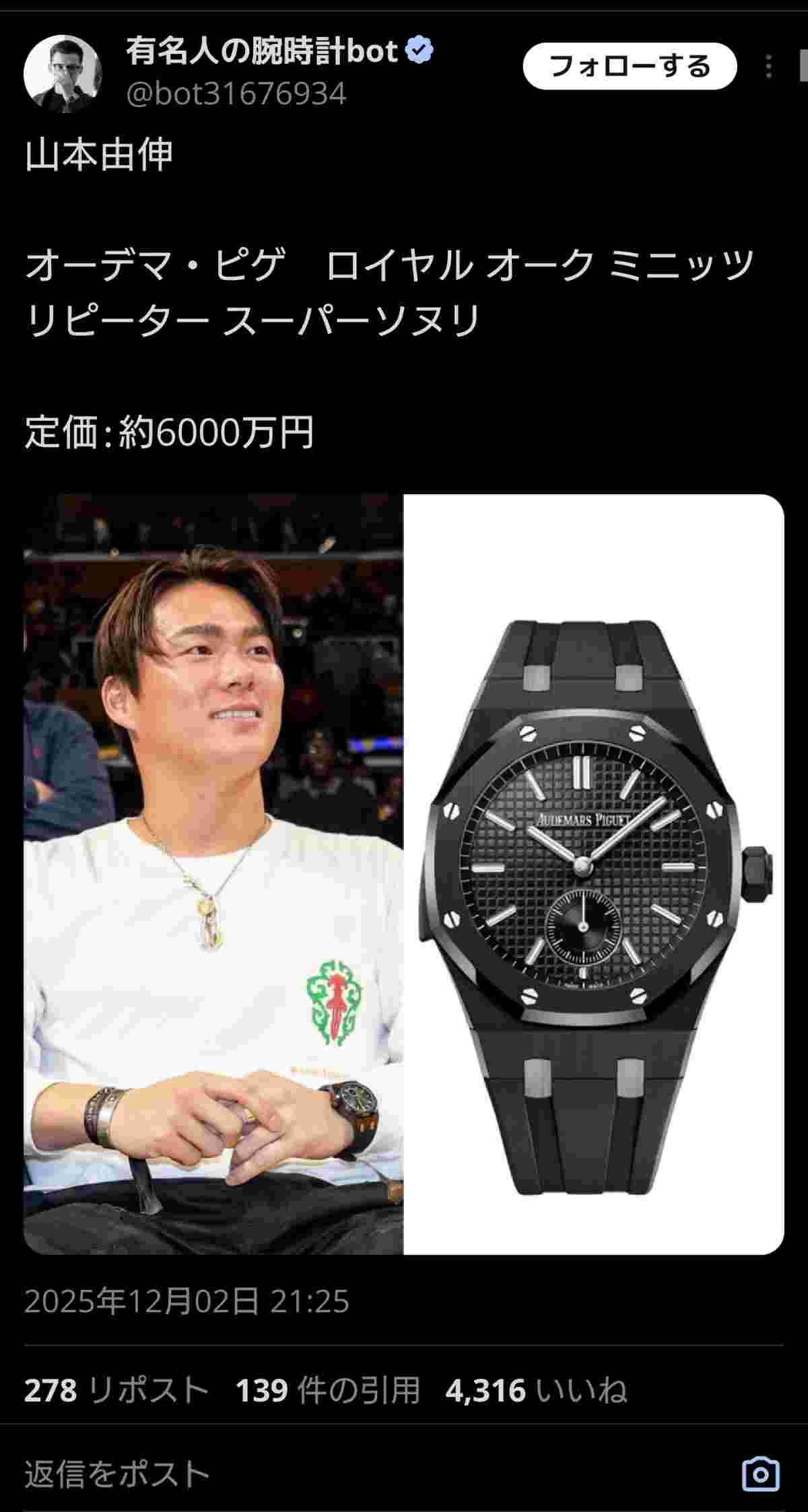The width and height of the screenshot is (808, 1512).
Task: Open the @bot31676934 account name
Action: click(x=236, y=94)
